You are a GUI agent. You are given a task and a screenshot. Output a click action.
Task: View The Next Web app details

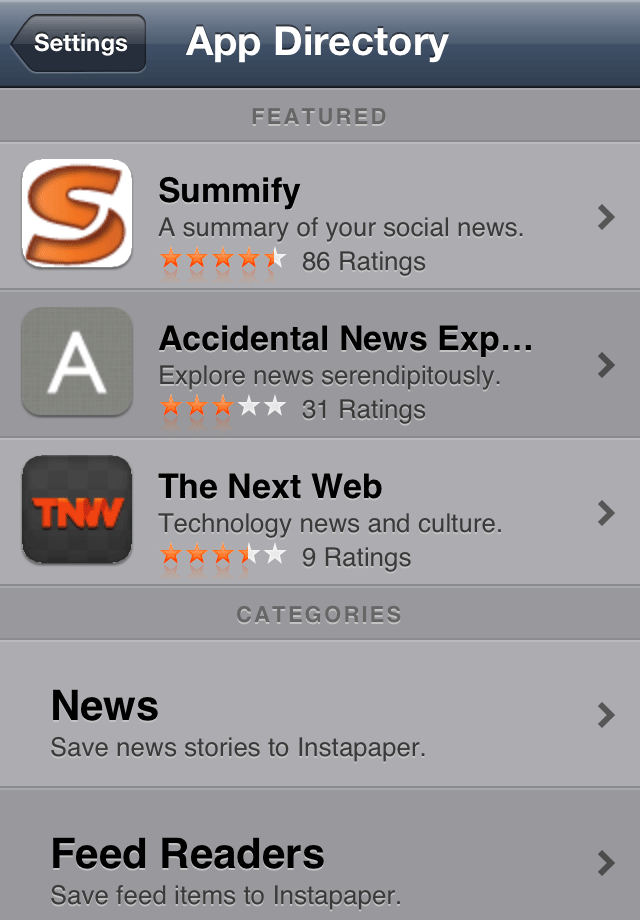(320, 512)
